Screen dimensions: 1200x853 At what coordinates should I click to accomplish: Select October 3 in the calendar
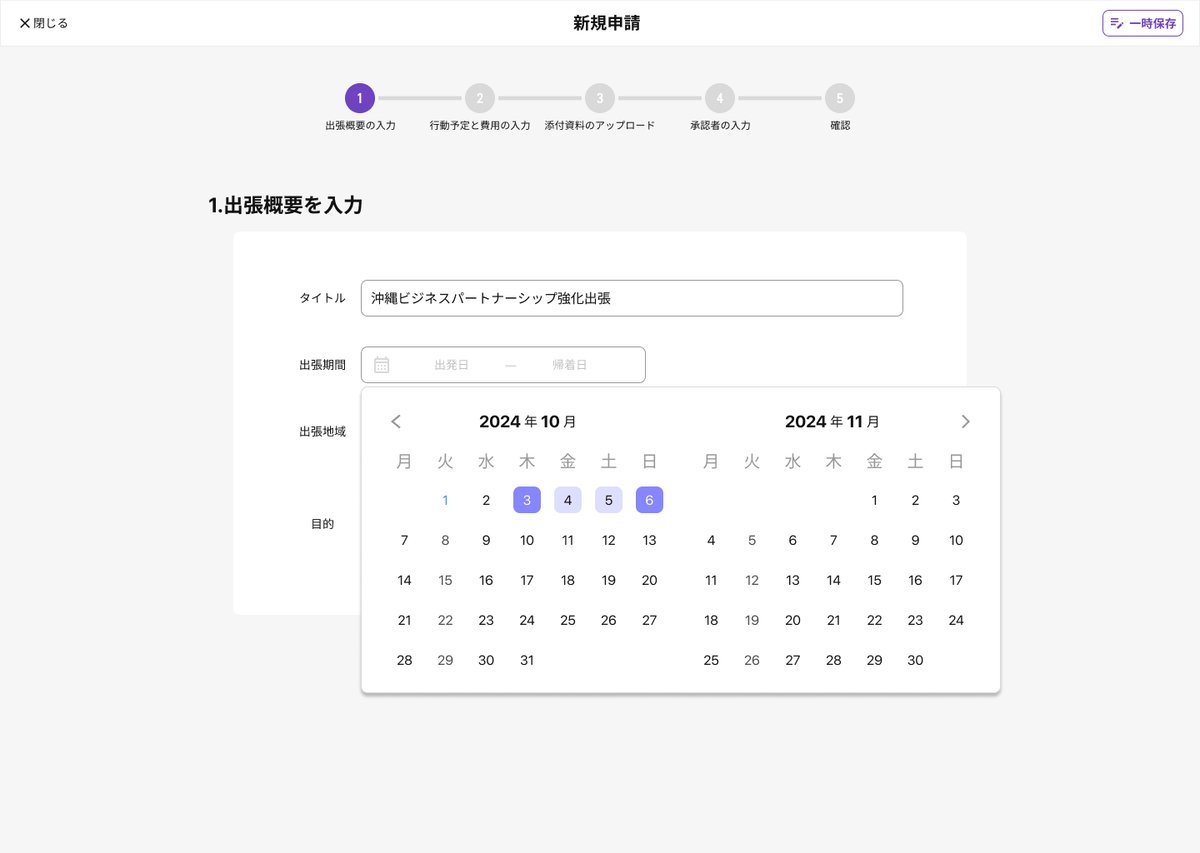527,500
